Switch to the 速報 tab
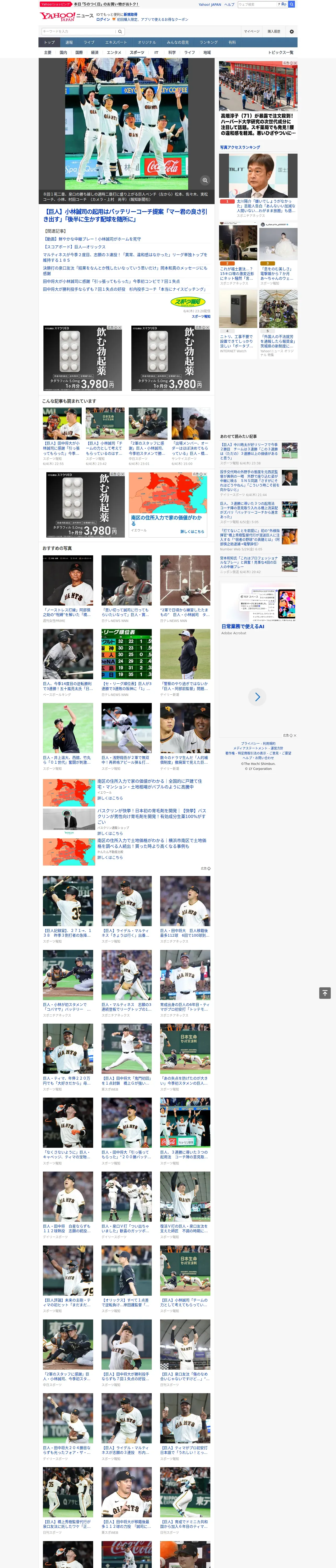This screenshot has width=336, height=1568. (69, 43)
